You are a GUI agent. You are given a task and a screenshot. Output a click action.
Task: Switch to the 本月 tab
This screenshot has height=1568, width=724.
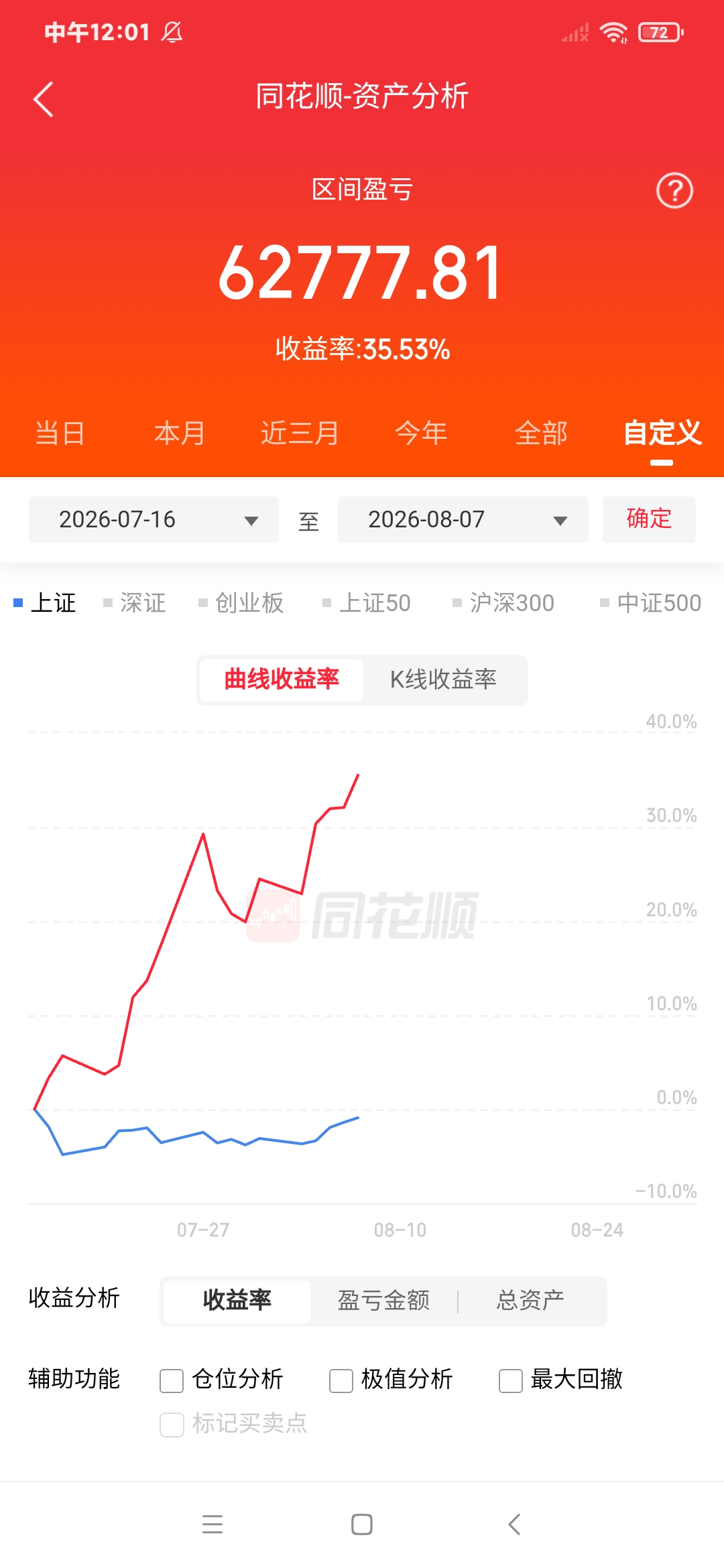180,433
